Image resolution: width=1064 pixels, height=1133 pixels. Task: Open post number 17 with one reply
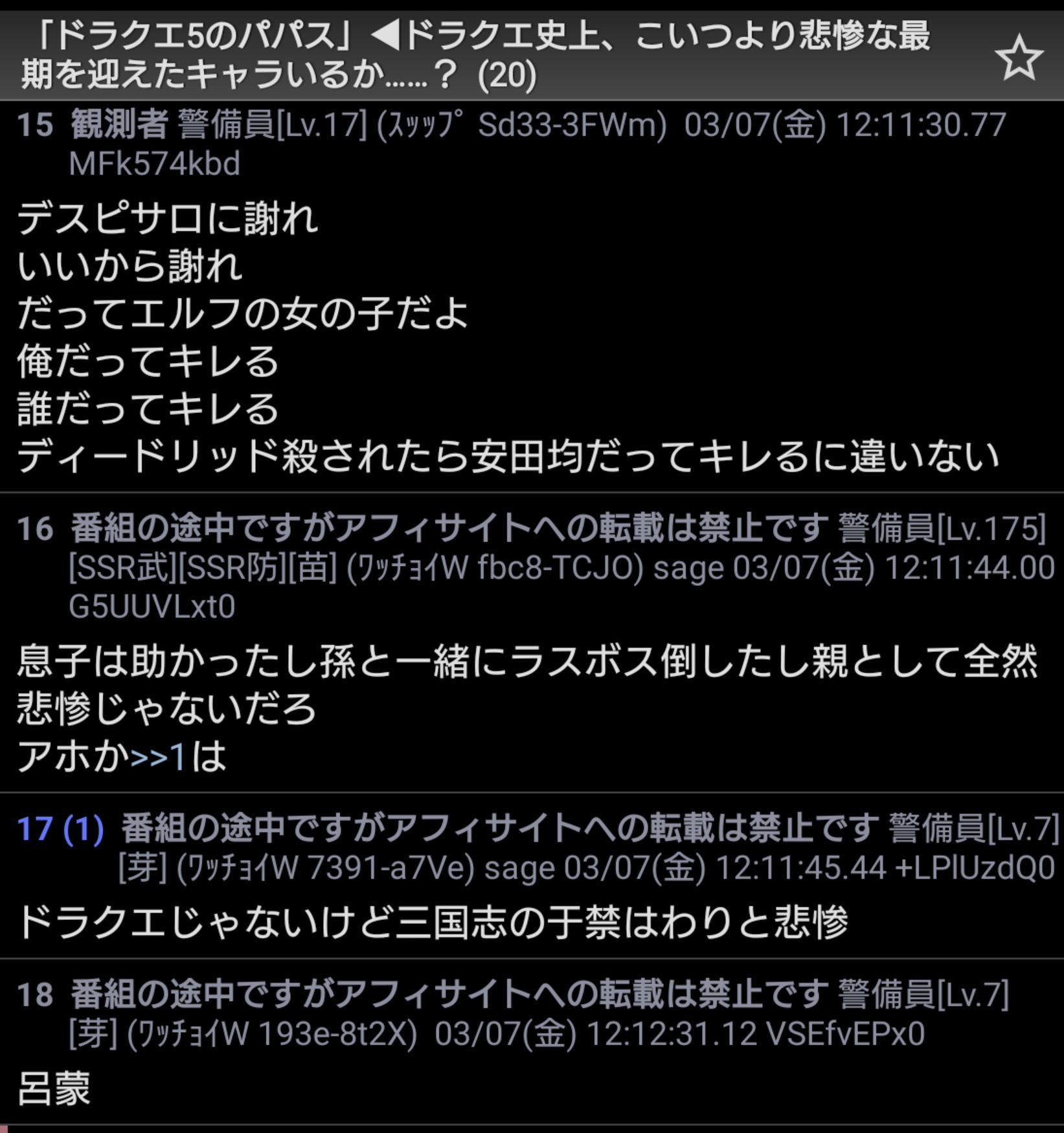click(x=60, y=829)
